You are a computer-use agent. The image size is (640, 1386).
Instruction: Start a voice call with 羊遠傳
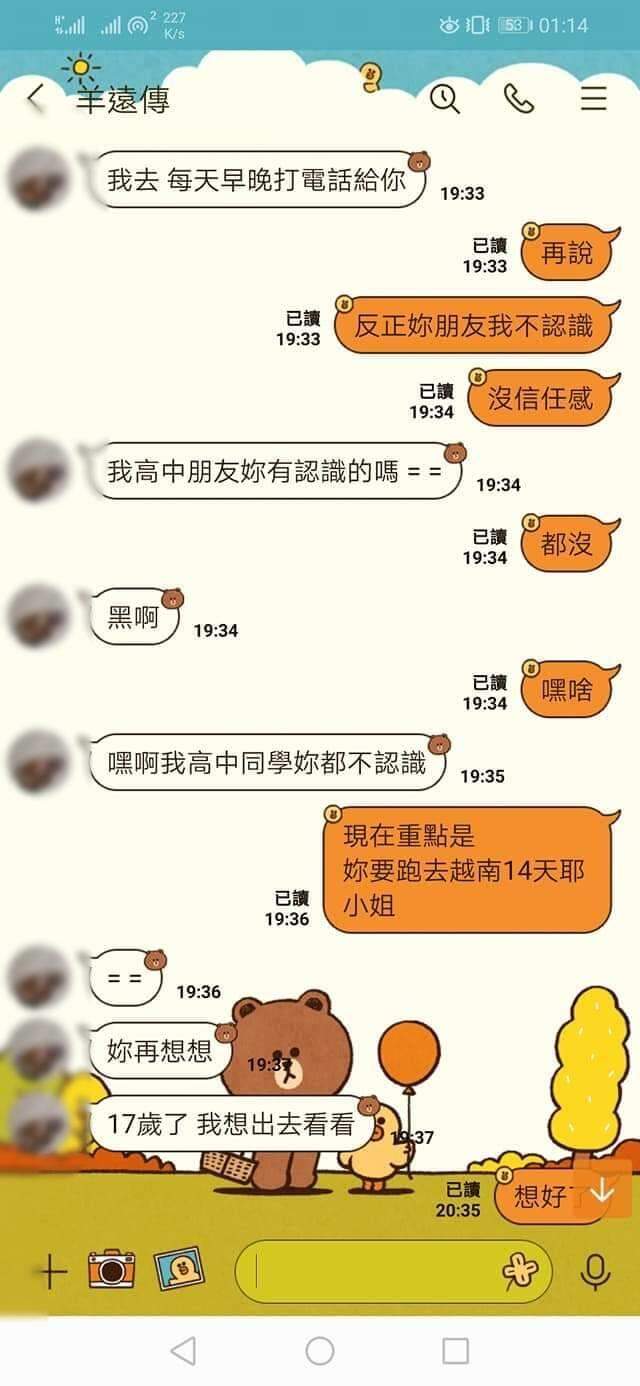[519, 98]
